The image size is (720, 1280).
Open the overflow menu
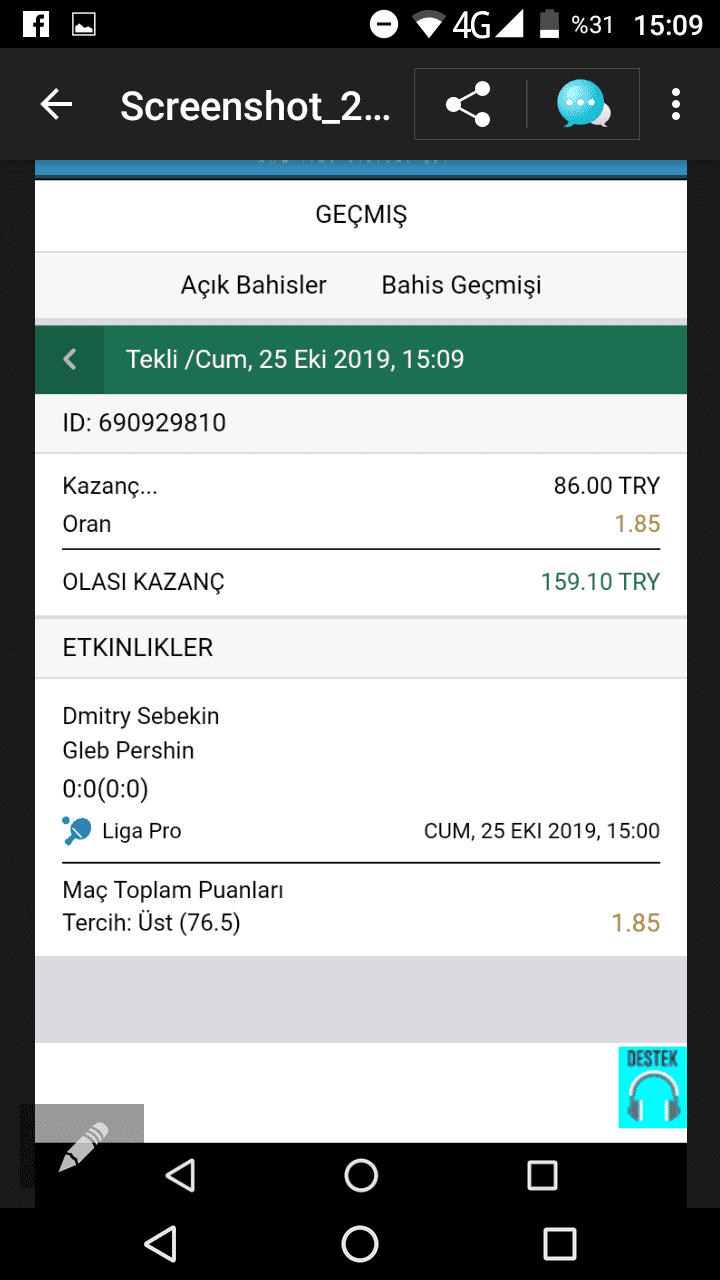[677, 104]
